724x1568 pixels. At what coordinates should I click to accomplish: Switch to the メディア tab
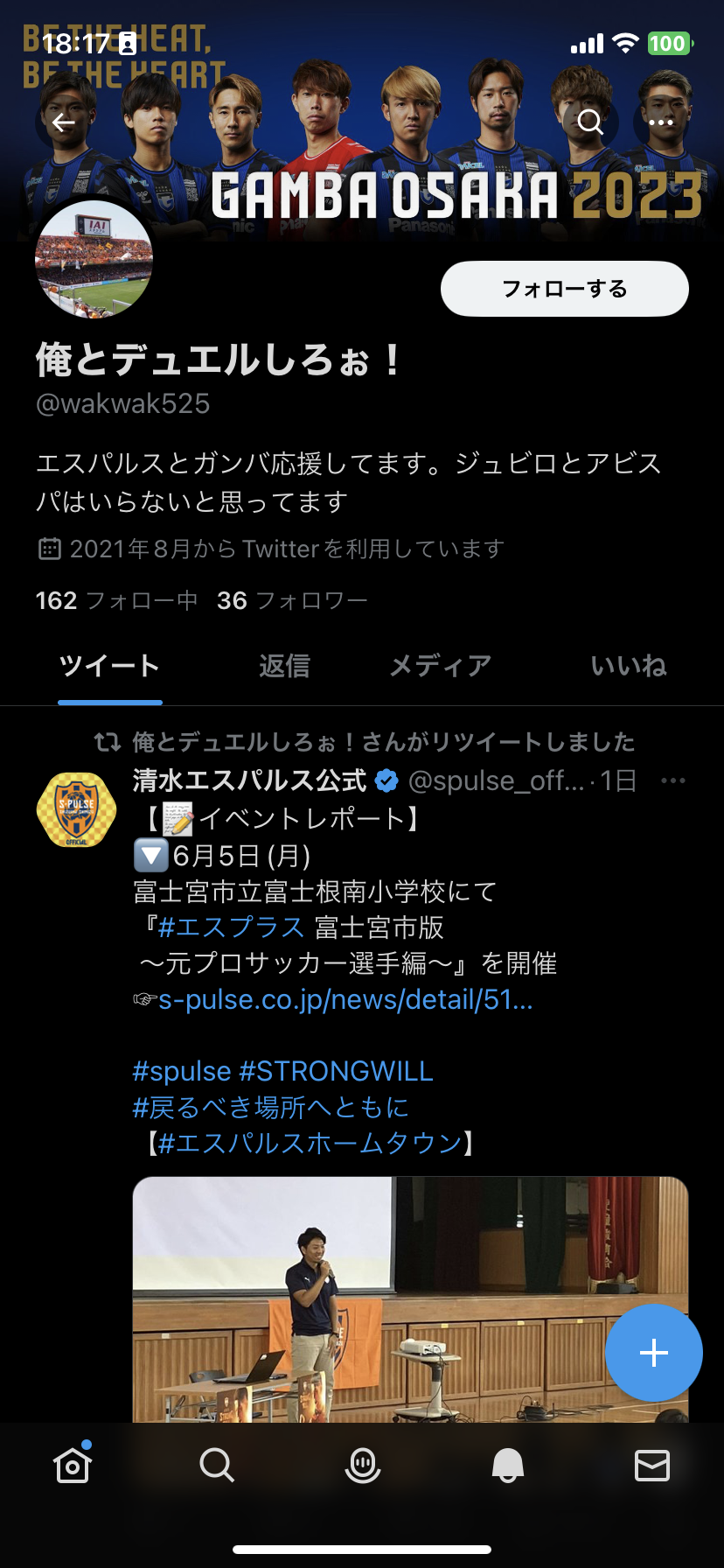[x=441, y=666]
